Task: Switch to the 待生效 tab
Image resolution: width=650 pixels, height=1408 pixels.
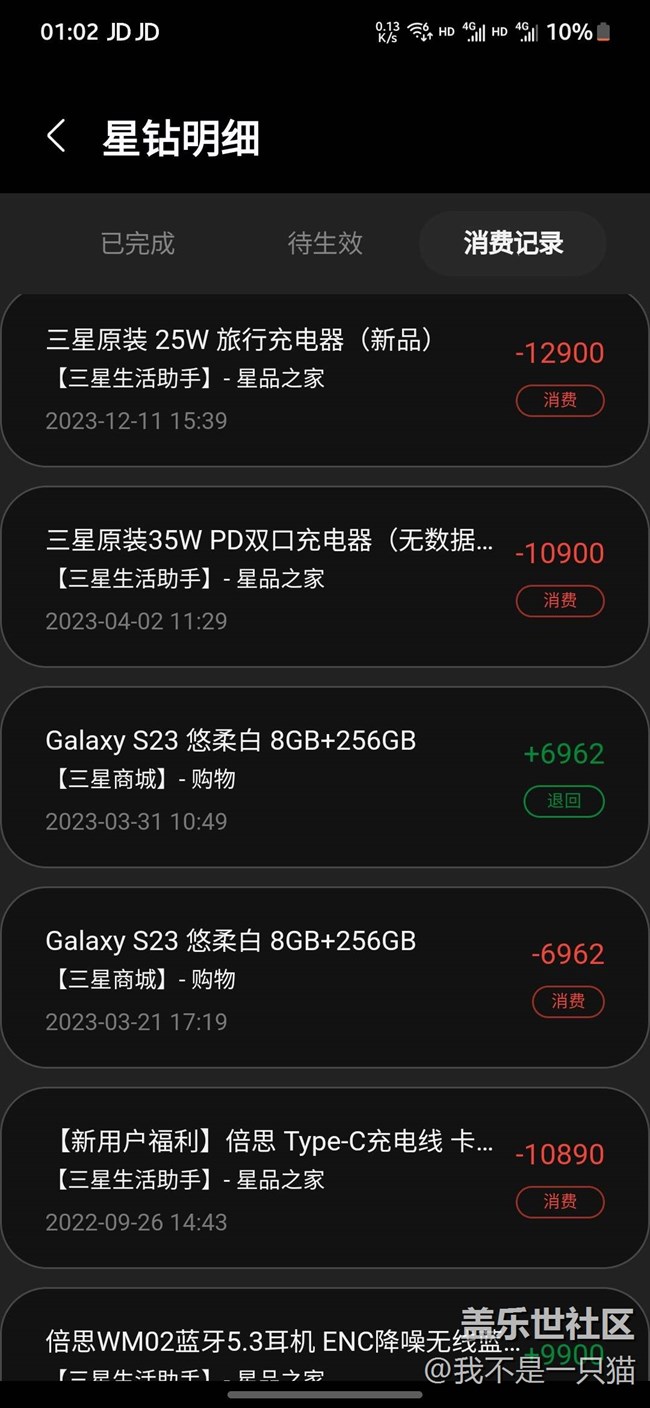Action: click(325, 243)
